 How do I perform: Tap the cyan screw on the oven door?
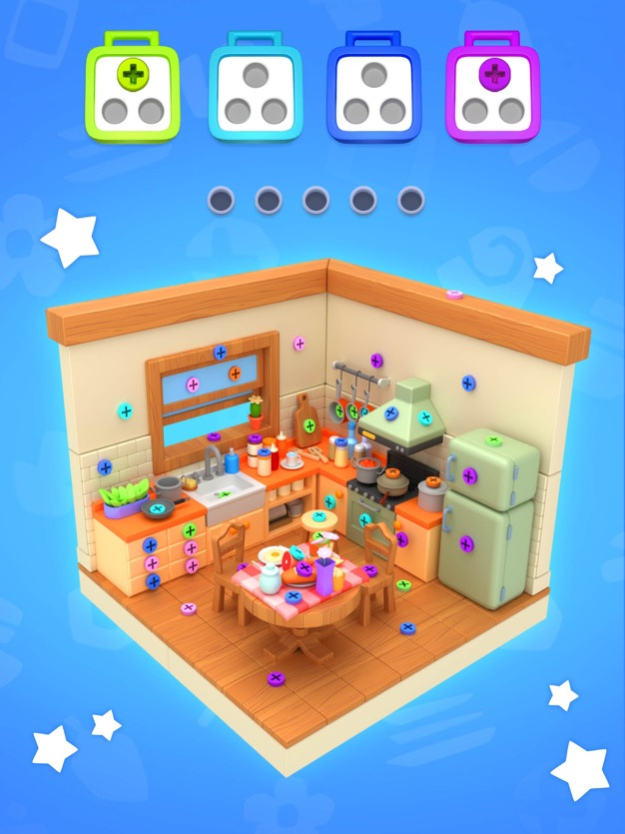365,520
